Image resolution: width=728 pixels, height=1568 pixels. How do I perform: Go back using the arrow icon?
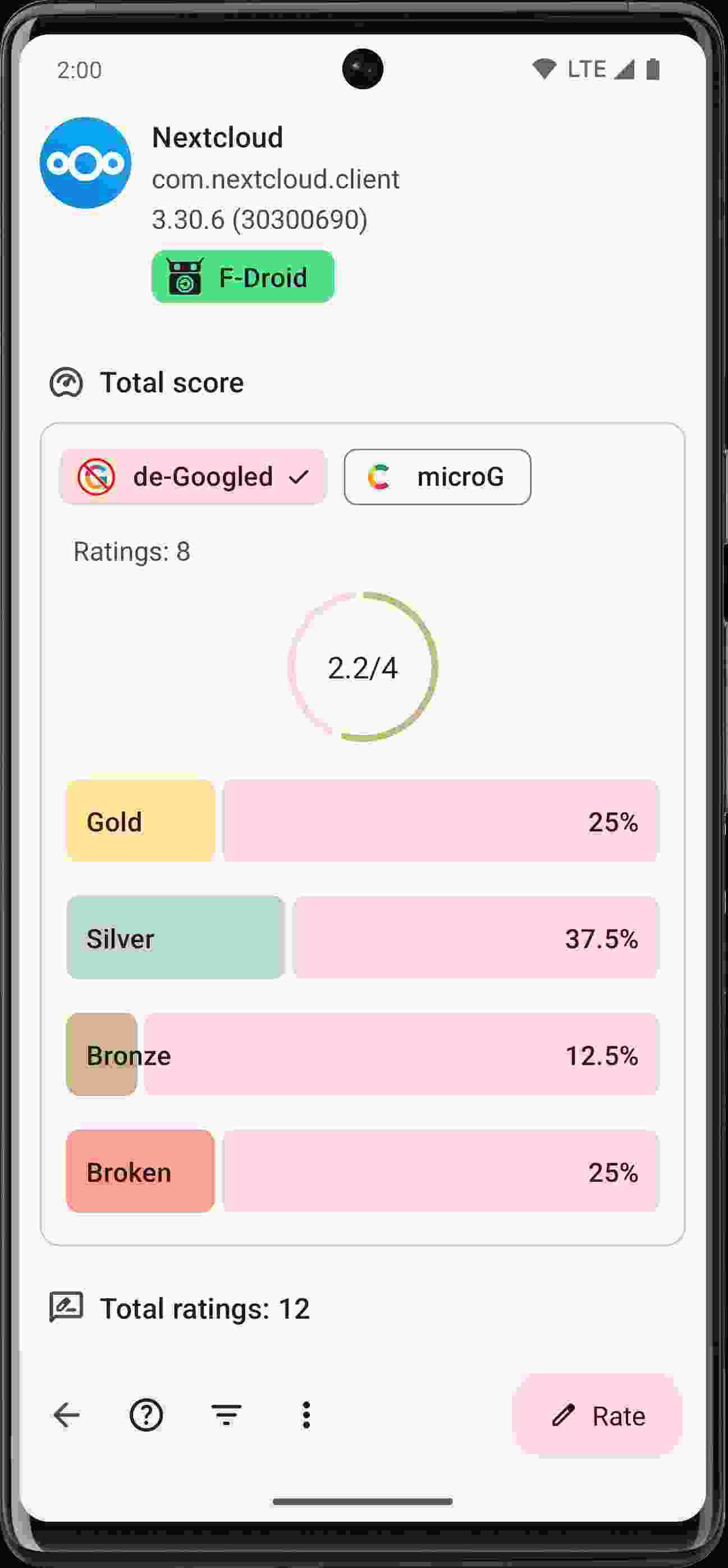click(x=66, y=1415)
